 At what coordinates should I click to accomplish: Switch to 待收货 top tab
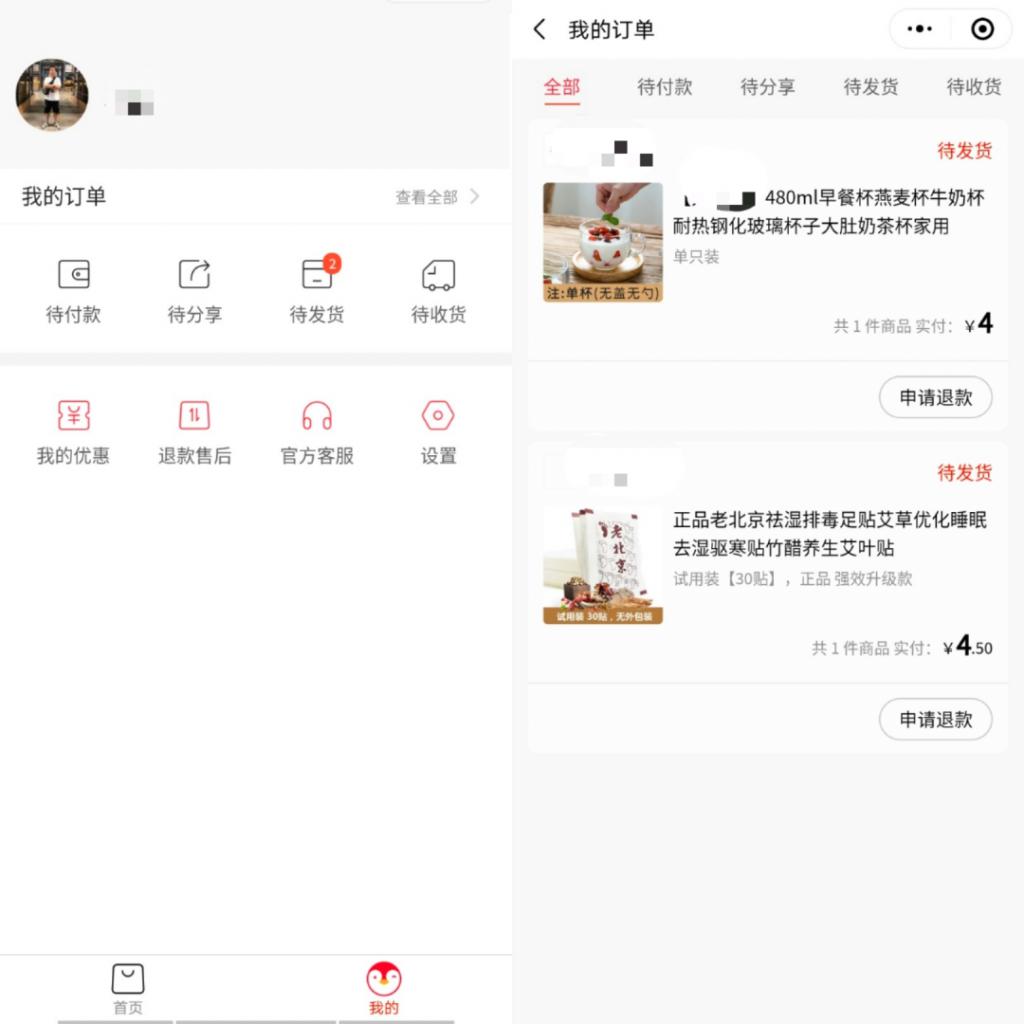(974, 87)
